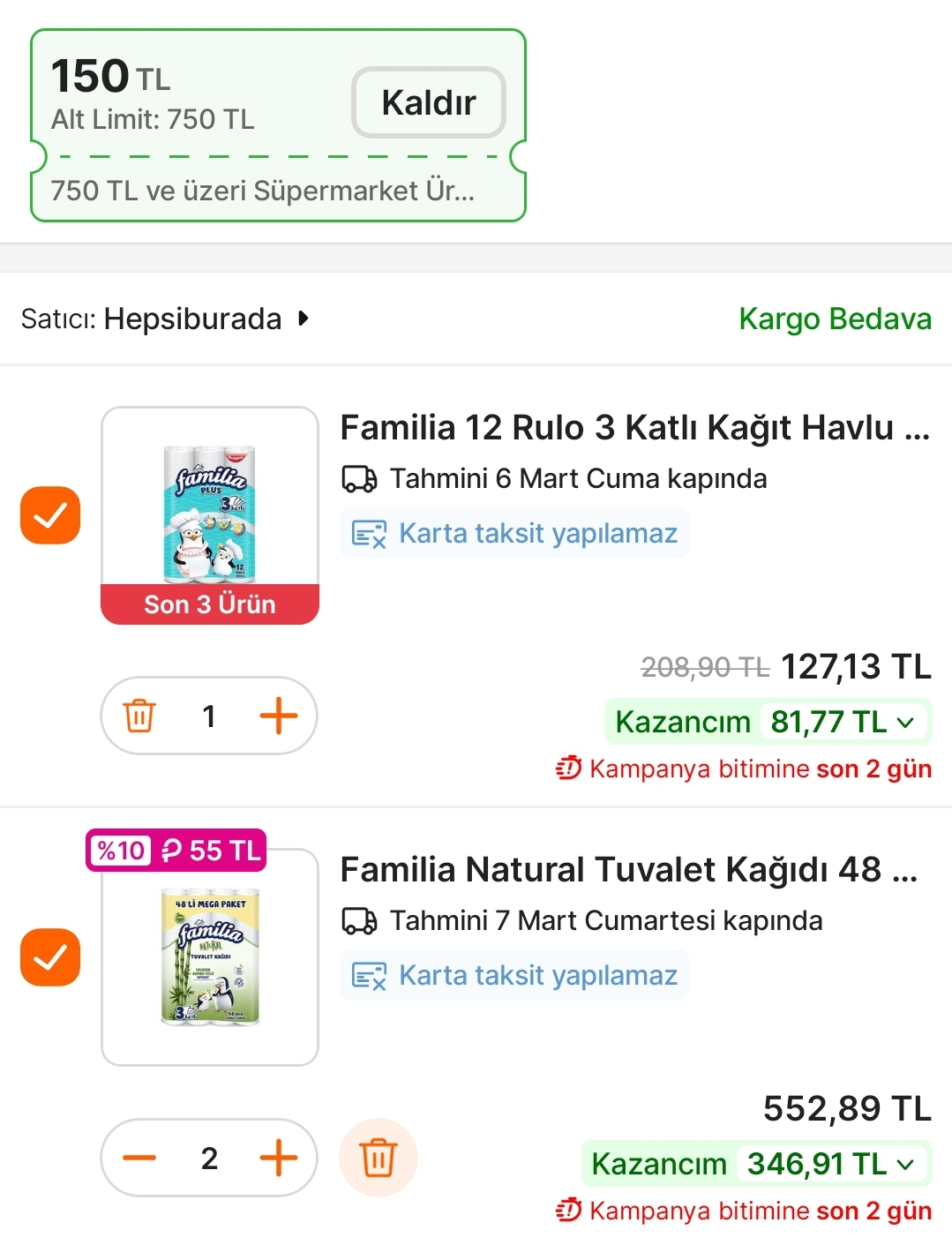Deselect the Familia Natural toilet paper checkbox

coord(50,956)
